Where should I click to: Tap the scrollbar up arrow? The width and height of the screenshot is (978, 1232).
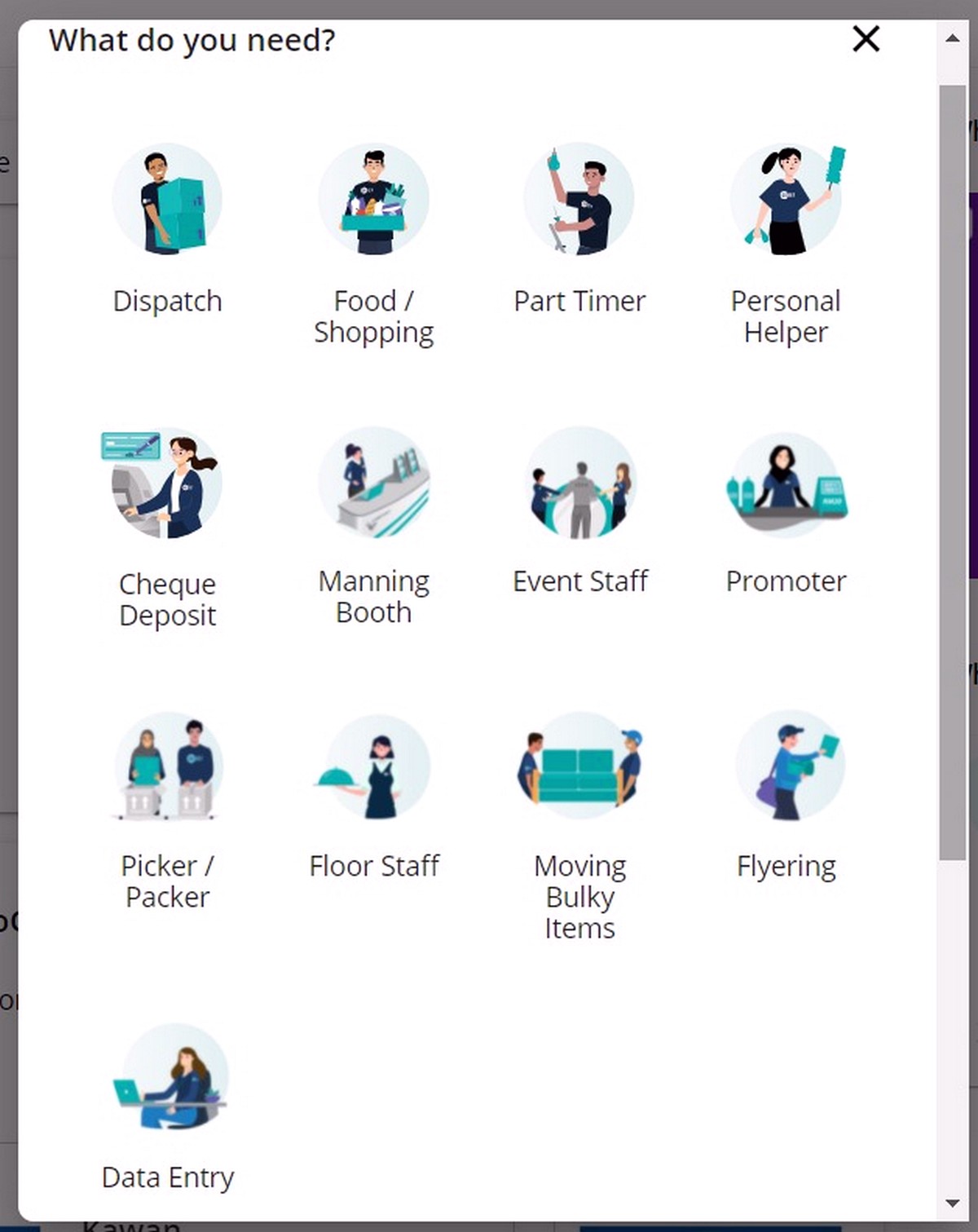[x=952, y=38]
